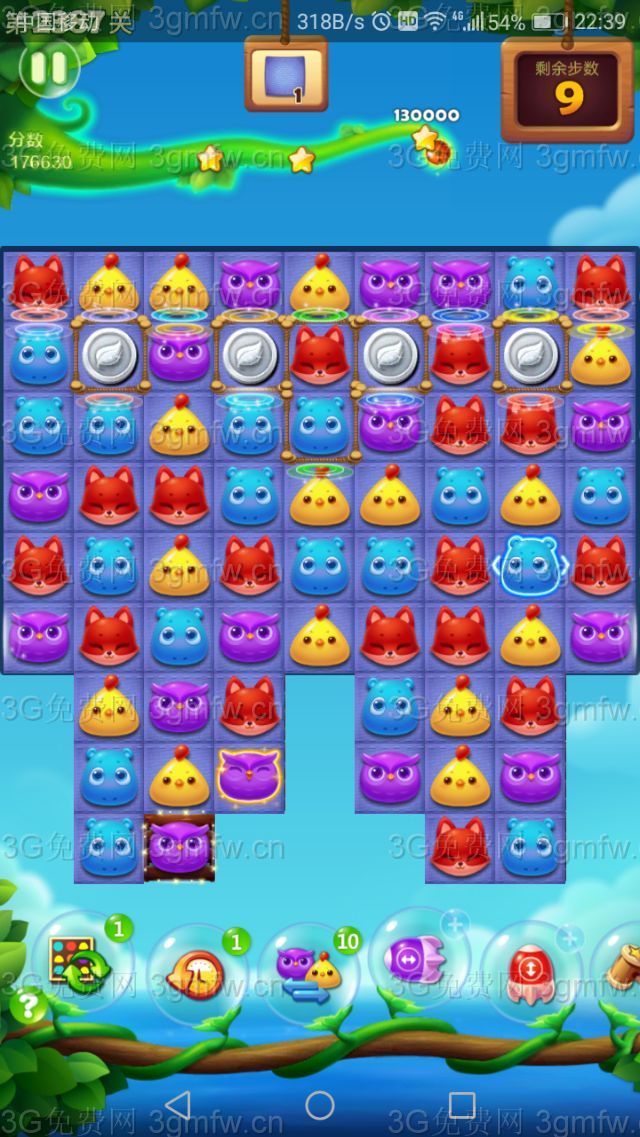
Task: Tap the glowing blue bear piece
Action: click(530, 566)
